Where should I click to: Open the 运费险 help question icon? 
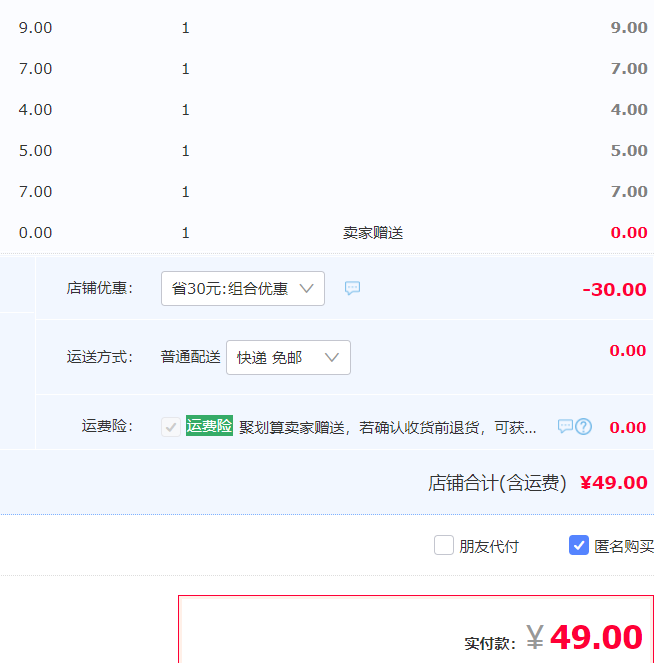(x=584, y=427)
